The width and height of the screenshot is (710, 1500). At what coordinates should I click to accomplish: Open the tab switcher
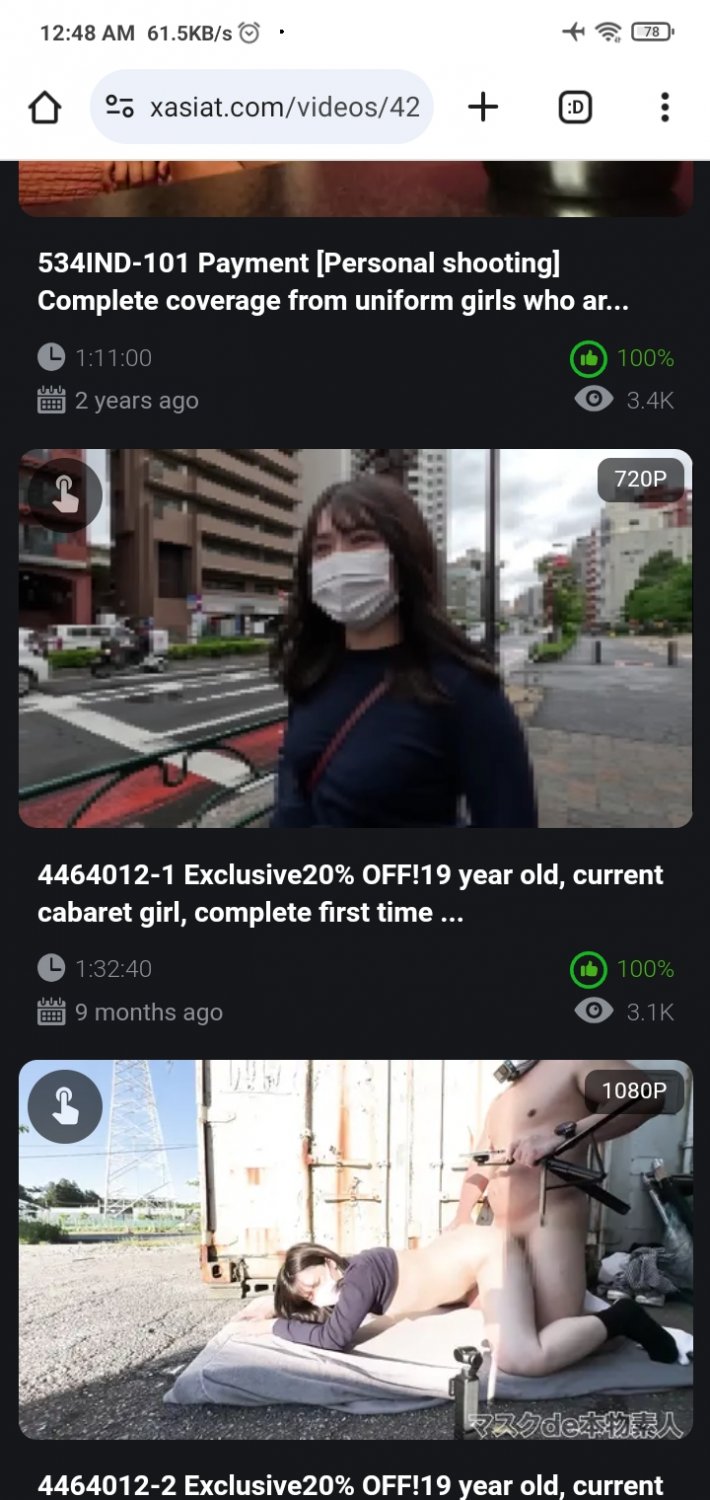[x=575, y=108]
